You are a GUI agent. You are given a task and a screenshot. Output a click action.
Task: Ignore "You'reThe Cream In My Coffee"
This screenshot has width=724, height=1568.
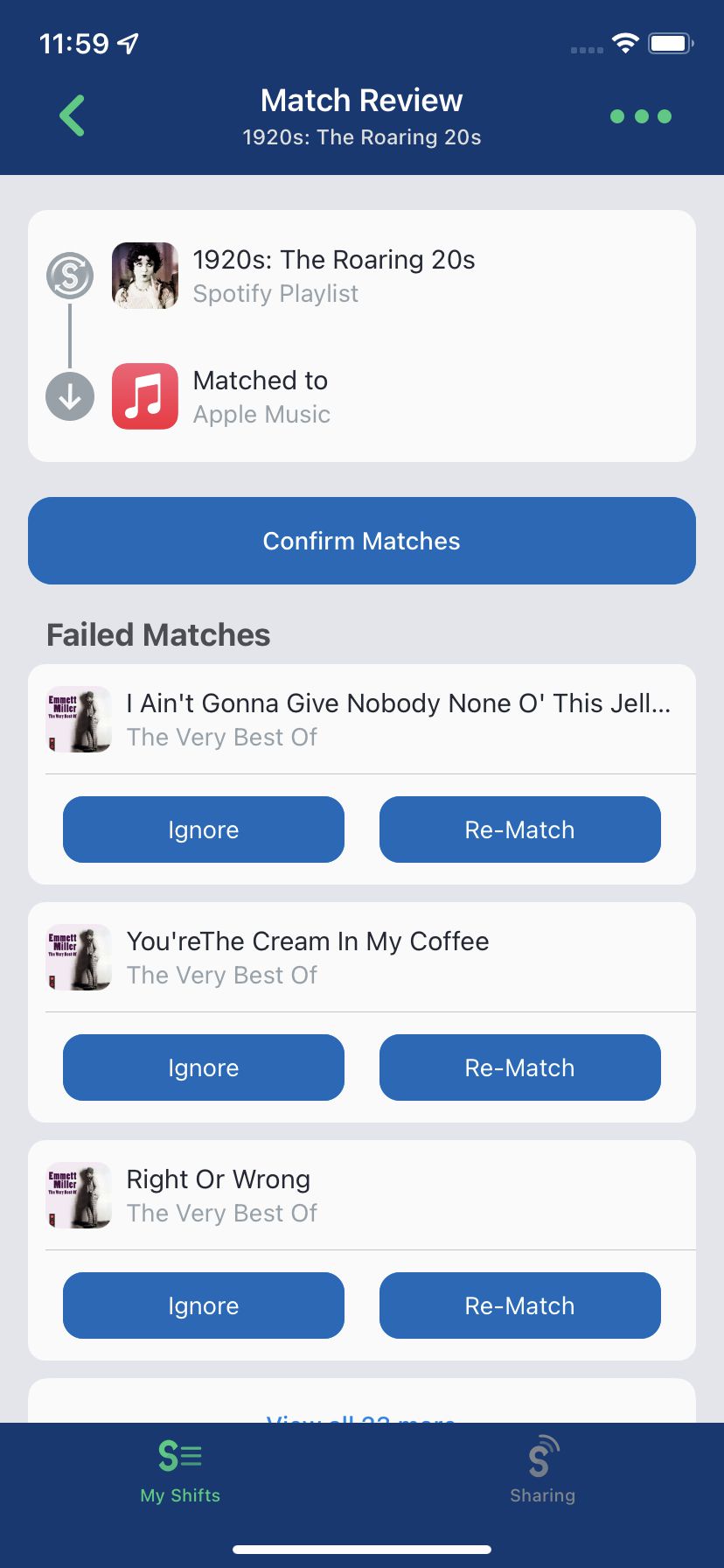coord(203,1067)
